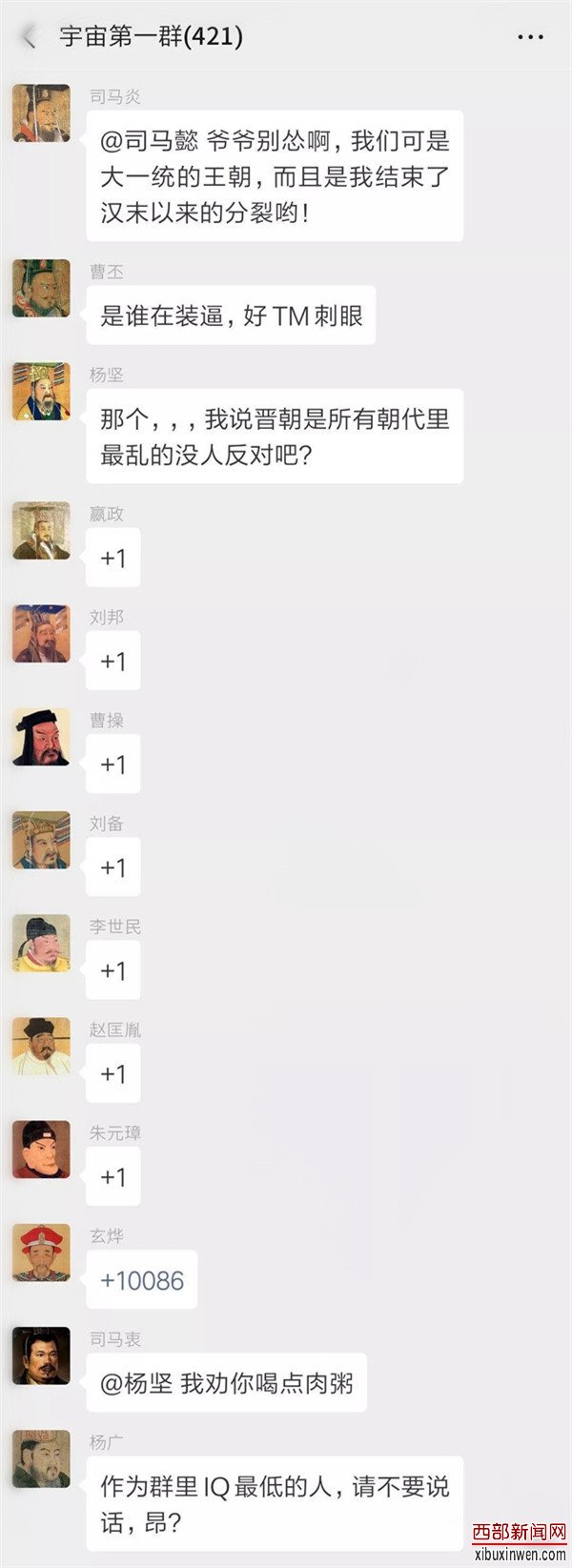Screen dimensions: 572x1568
Task: Open 司马炎's profile avatar
Action: point(41,112)
